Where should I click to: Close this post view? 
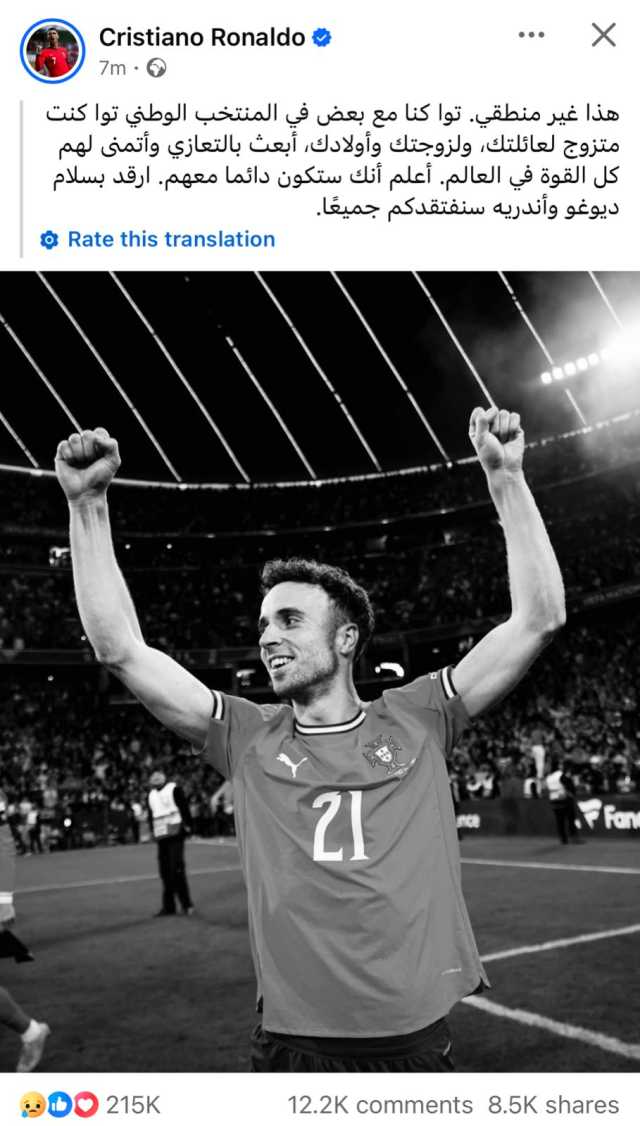pyautogui.click(x=603, y=34)
